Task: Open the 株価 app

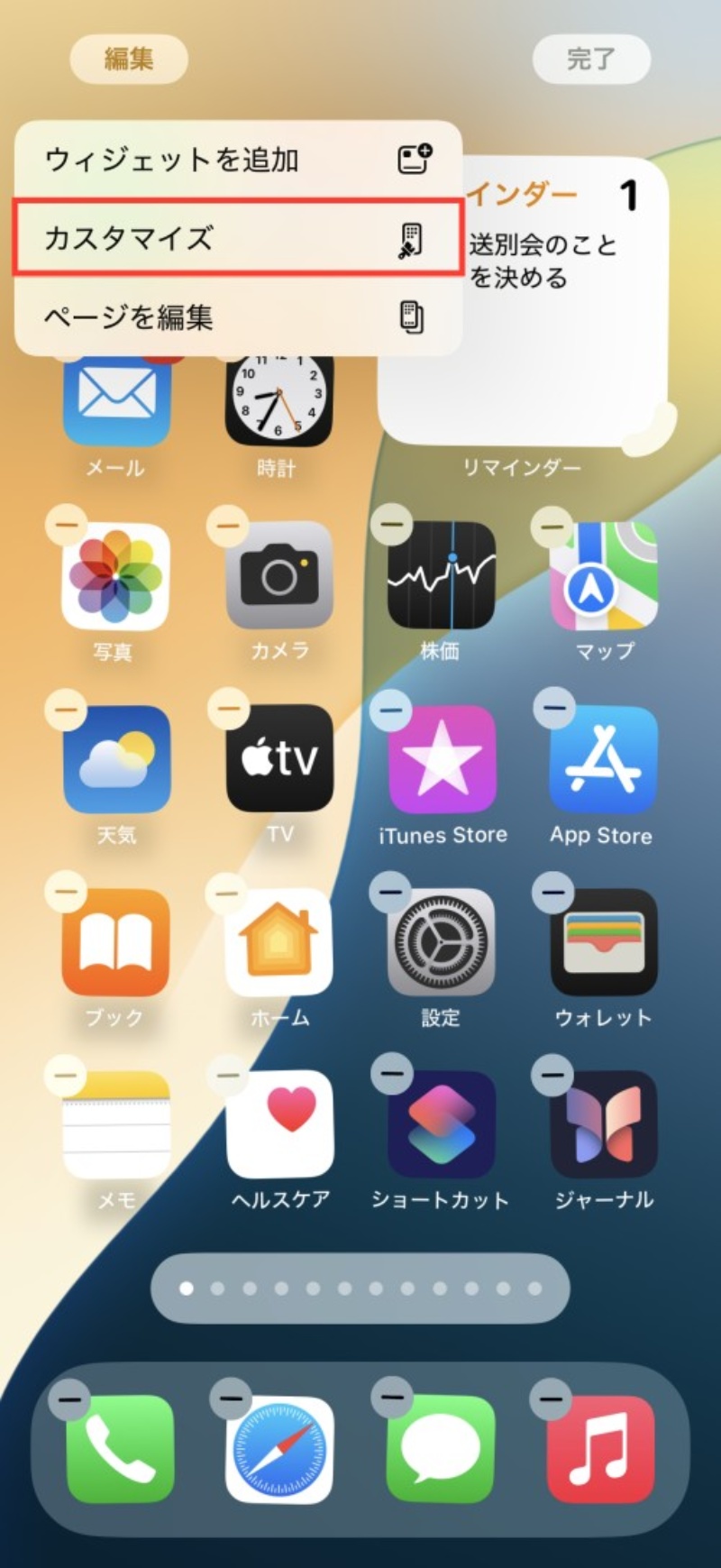Action: click(x=441, y=577)
